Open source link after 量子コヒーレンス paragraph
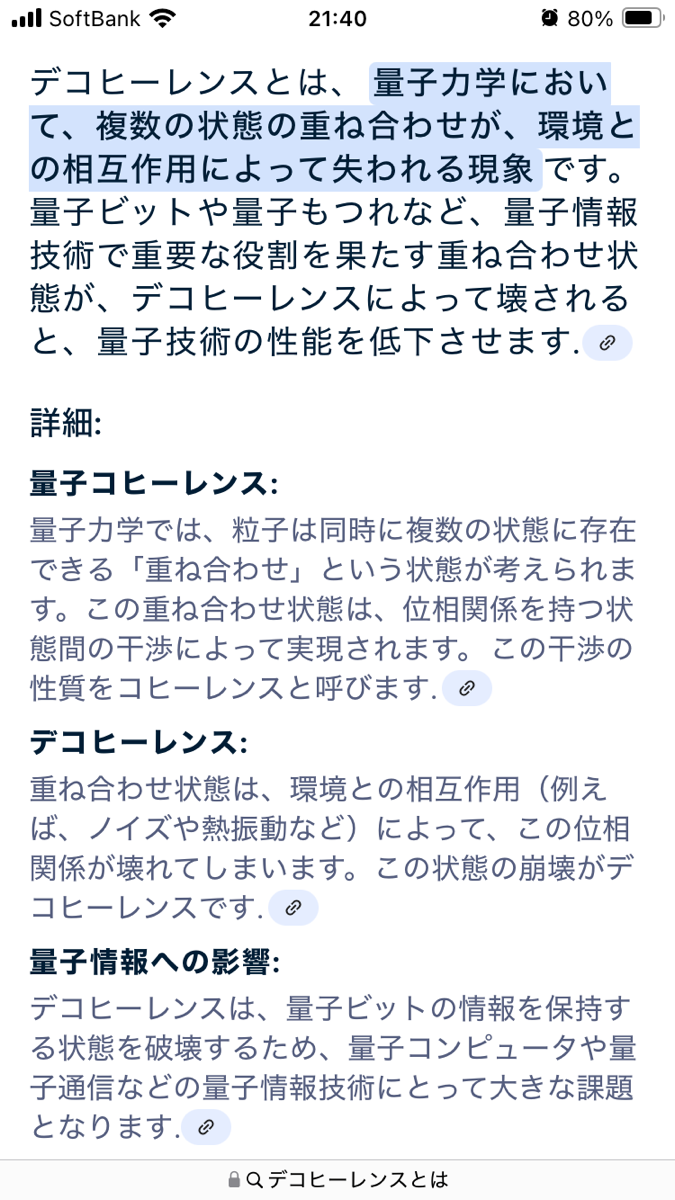The width and height of the screenshot is (675, 1200). click(x=467, y=688)
